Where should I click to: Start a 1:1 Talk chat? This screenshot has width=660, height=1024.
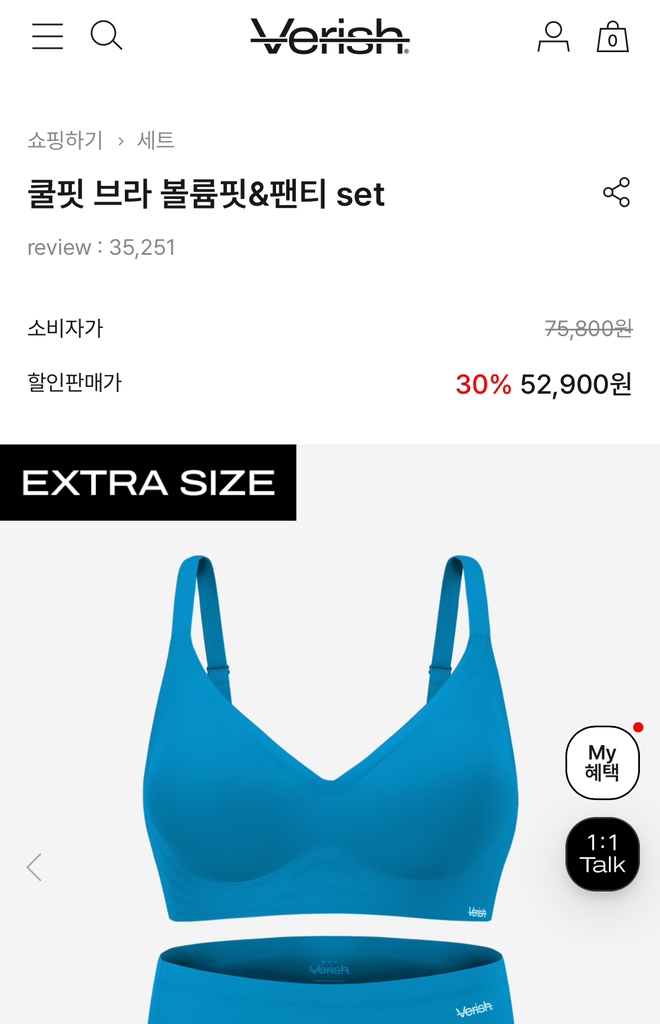coord(602,854)
